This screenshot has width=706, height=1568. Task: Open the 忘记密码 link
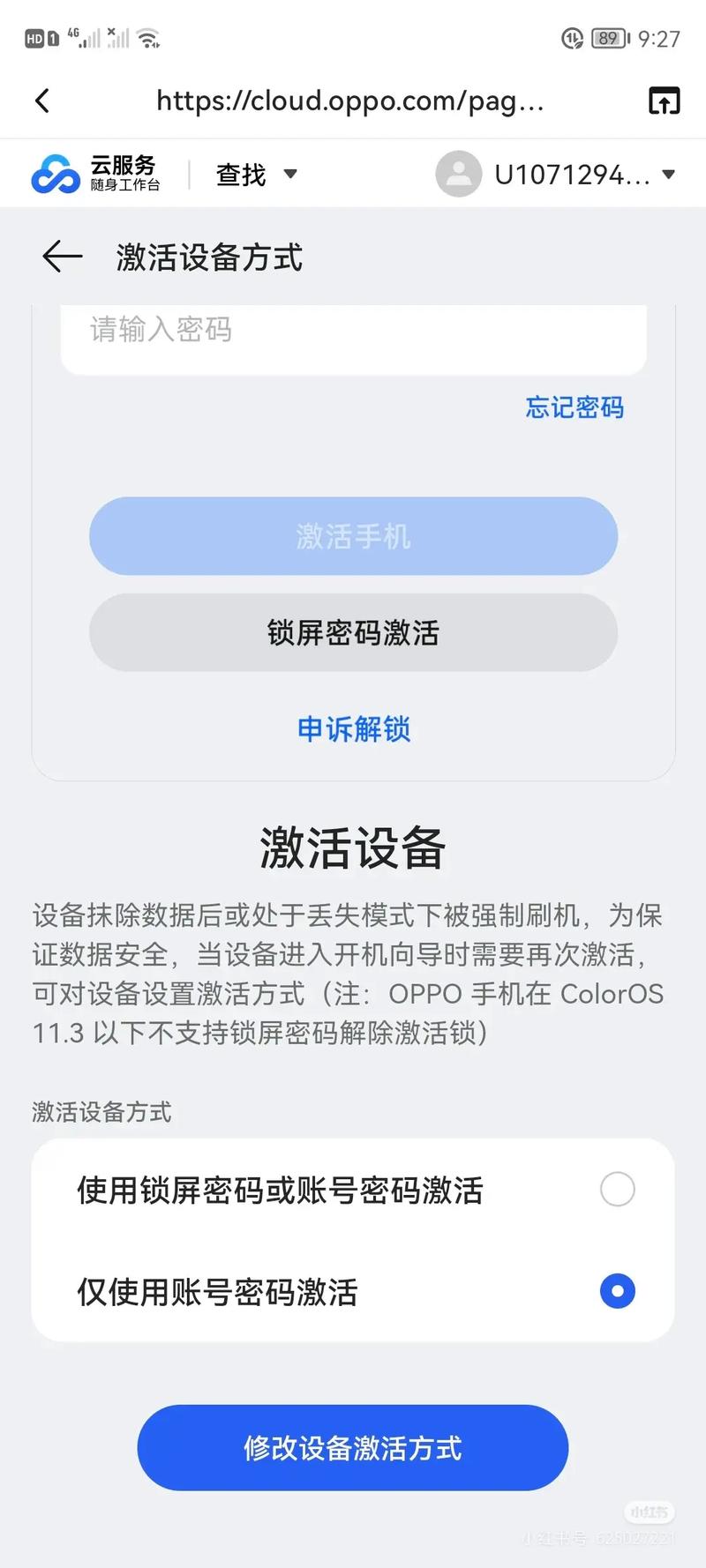pyautogui.click(x=574, y=407)
